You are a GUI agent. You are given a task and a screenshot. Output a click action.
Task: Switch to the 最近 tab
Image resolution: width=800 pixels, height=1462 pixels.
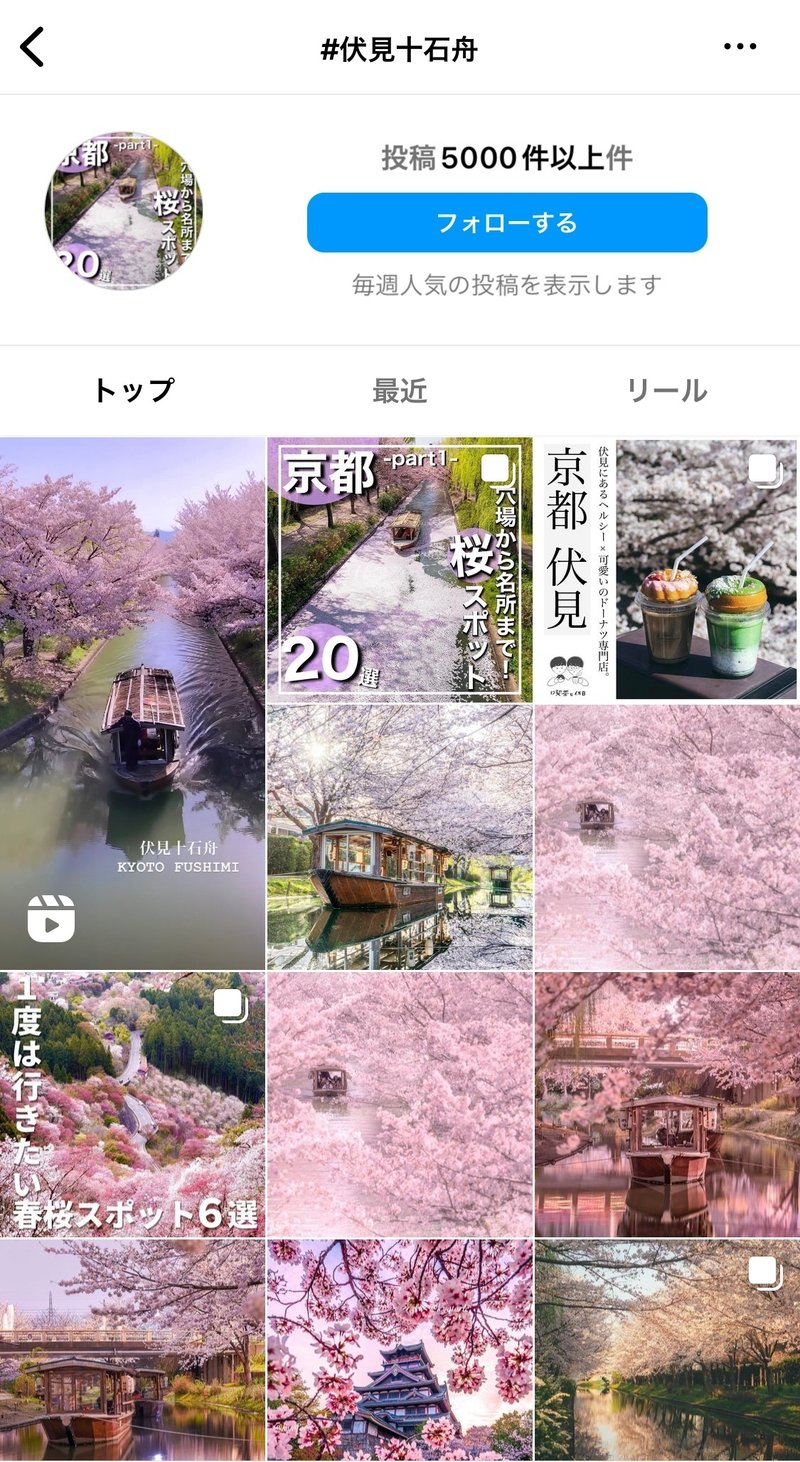pos(400,391)
